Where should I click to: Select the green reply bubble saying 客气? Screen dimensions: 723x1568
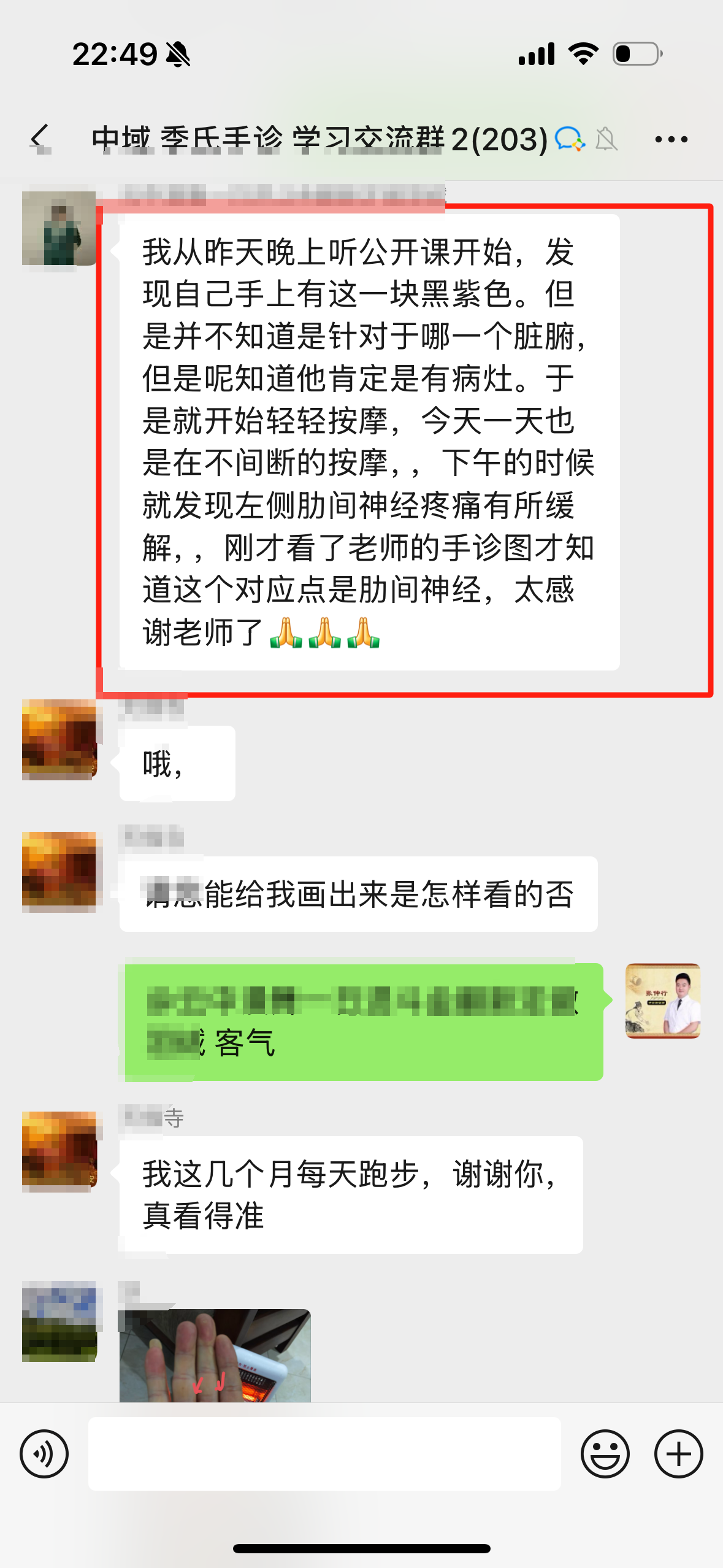pos(362,1021)
